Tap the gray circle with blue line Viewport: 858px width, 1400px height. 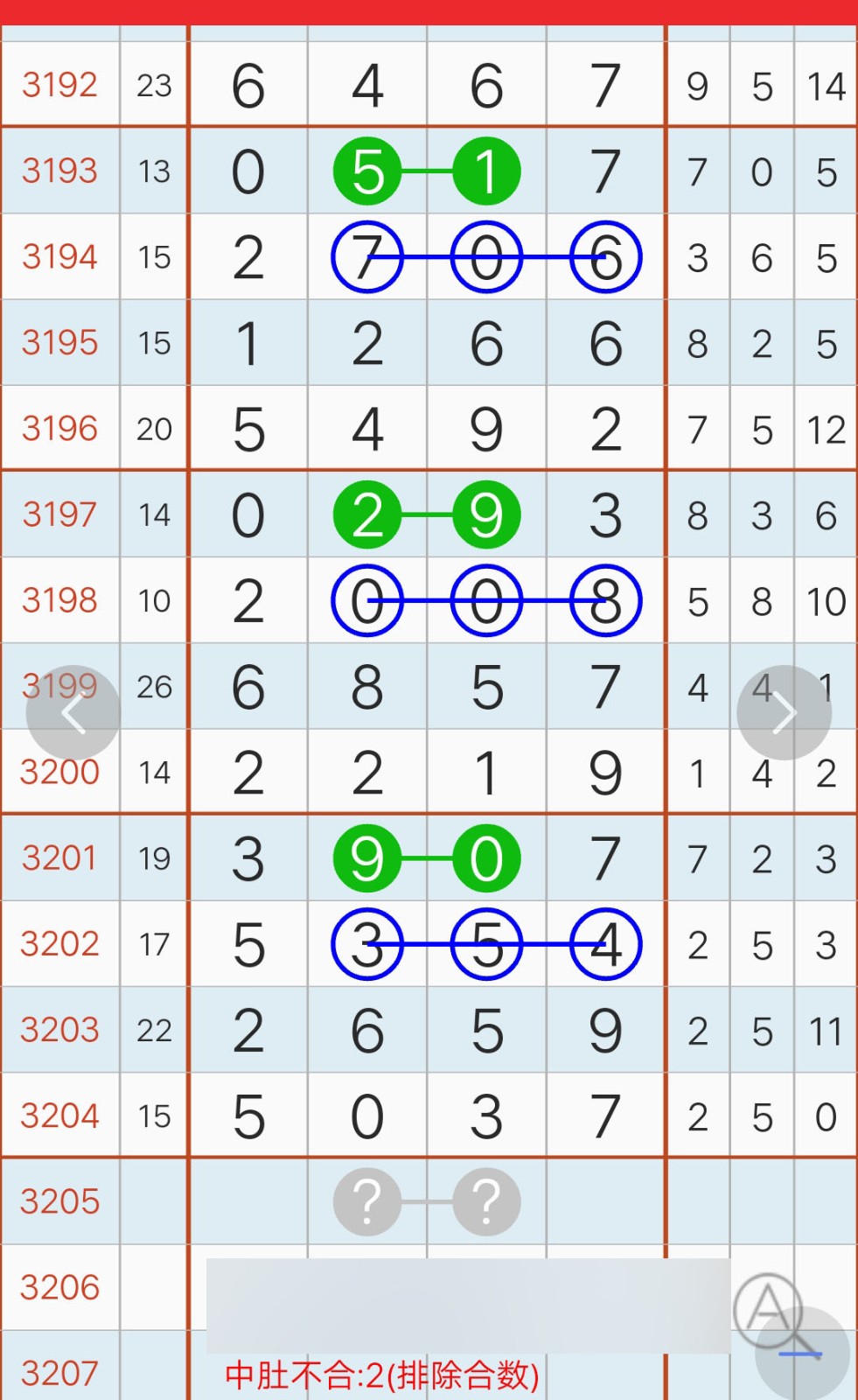click(802, 1353)
